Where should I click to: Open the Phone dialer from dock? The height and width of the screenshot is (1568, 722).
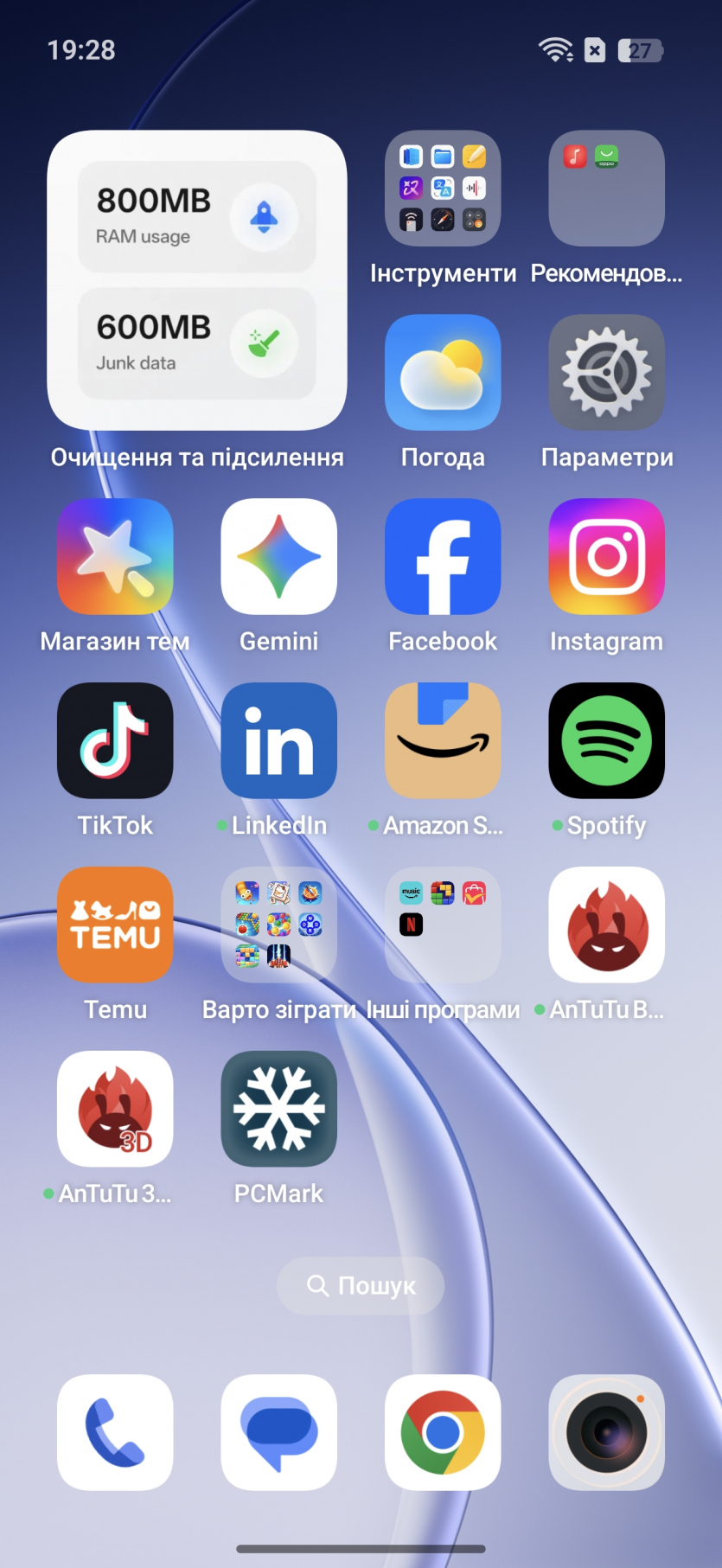click(115, 1432)
